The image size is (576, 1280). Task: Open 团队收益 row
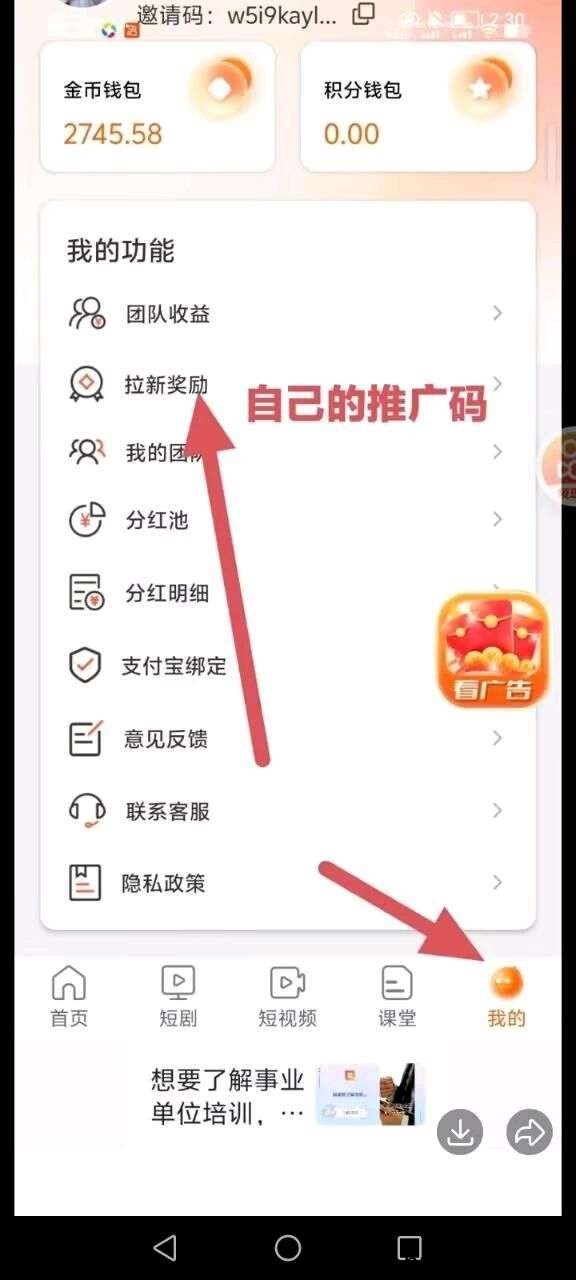point(288,314)
